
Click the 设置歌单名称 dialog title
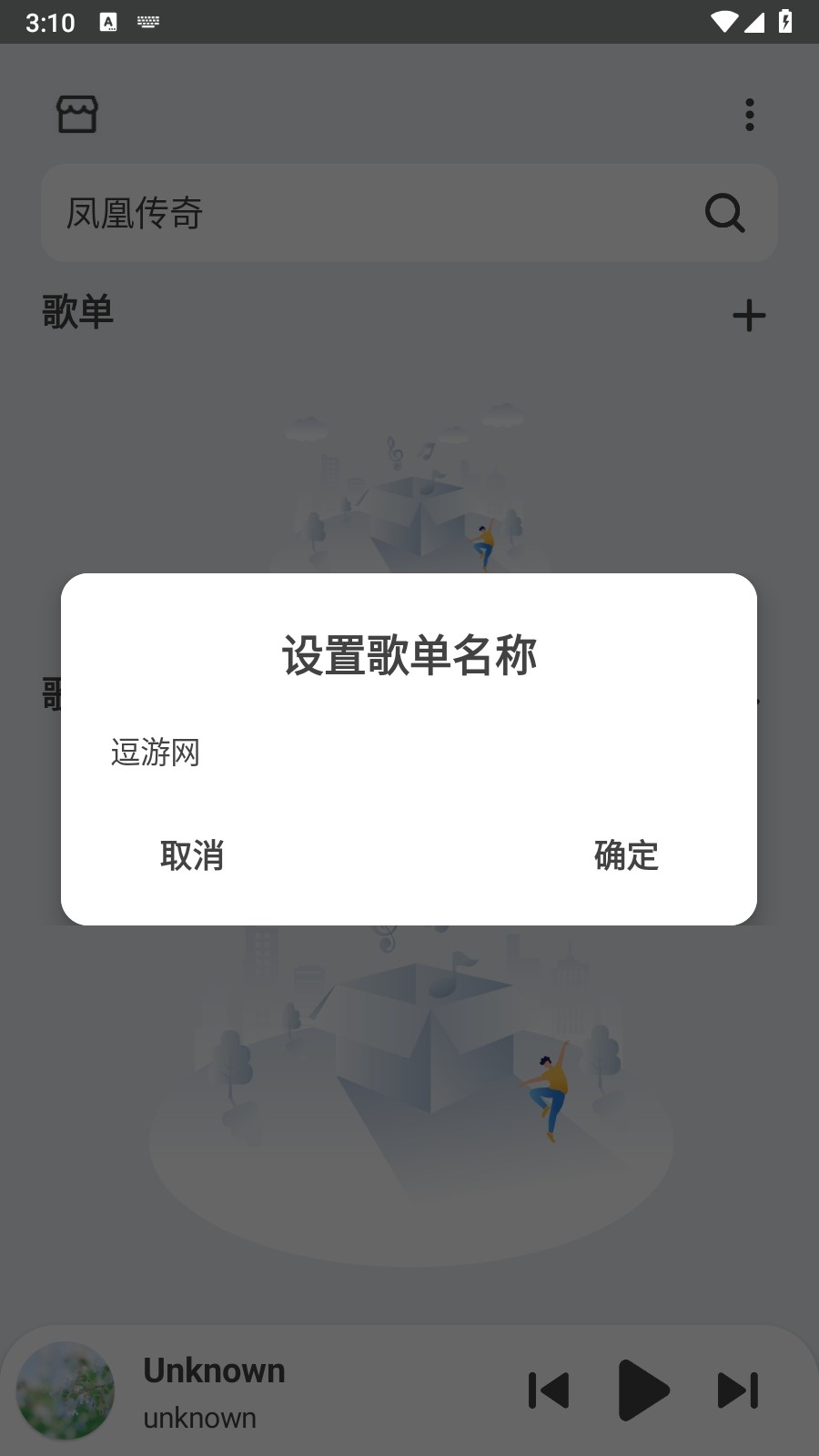pyautogui.click(x=409, y=655)
